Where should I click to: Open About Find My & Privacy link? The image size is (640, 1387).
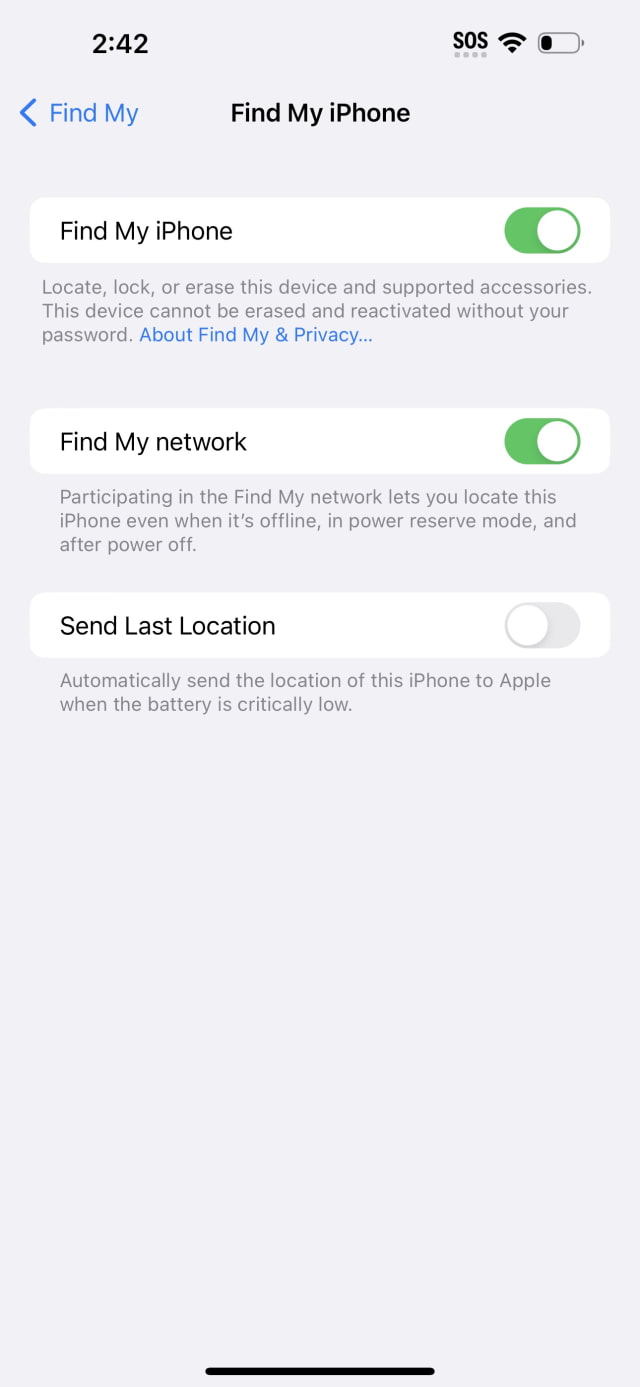[256, 335]
